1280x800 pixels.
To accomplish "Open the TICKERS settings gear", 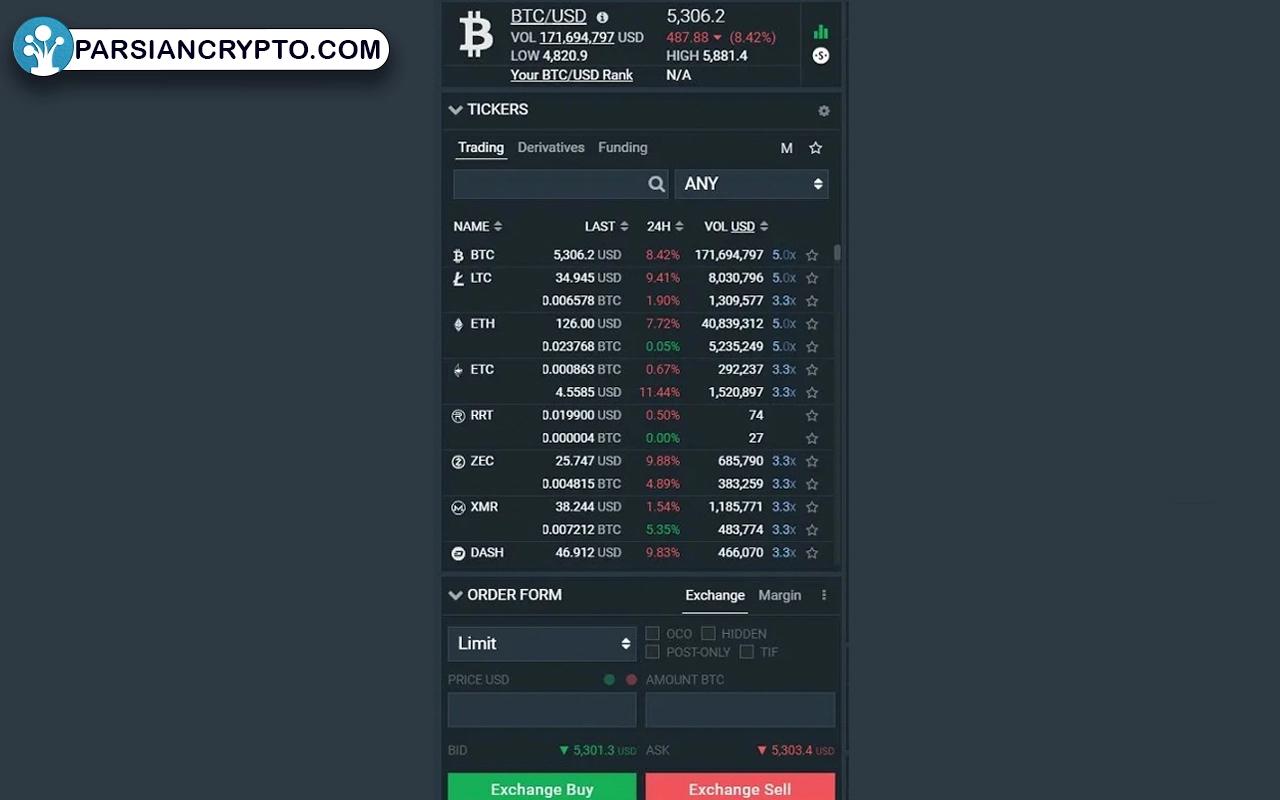I will pos(824,111).
